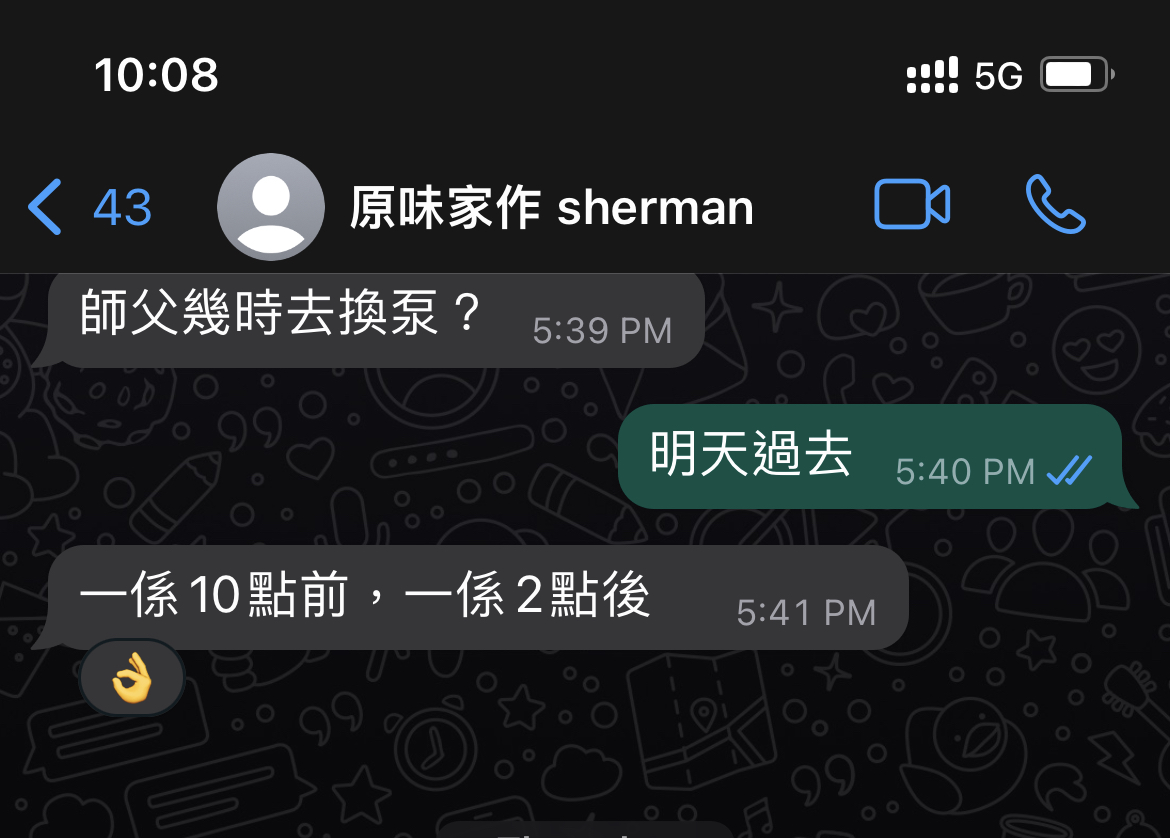Start a video call with sherman
This screenshot has height=838, width=1170.
point(911,206)
